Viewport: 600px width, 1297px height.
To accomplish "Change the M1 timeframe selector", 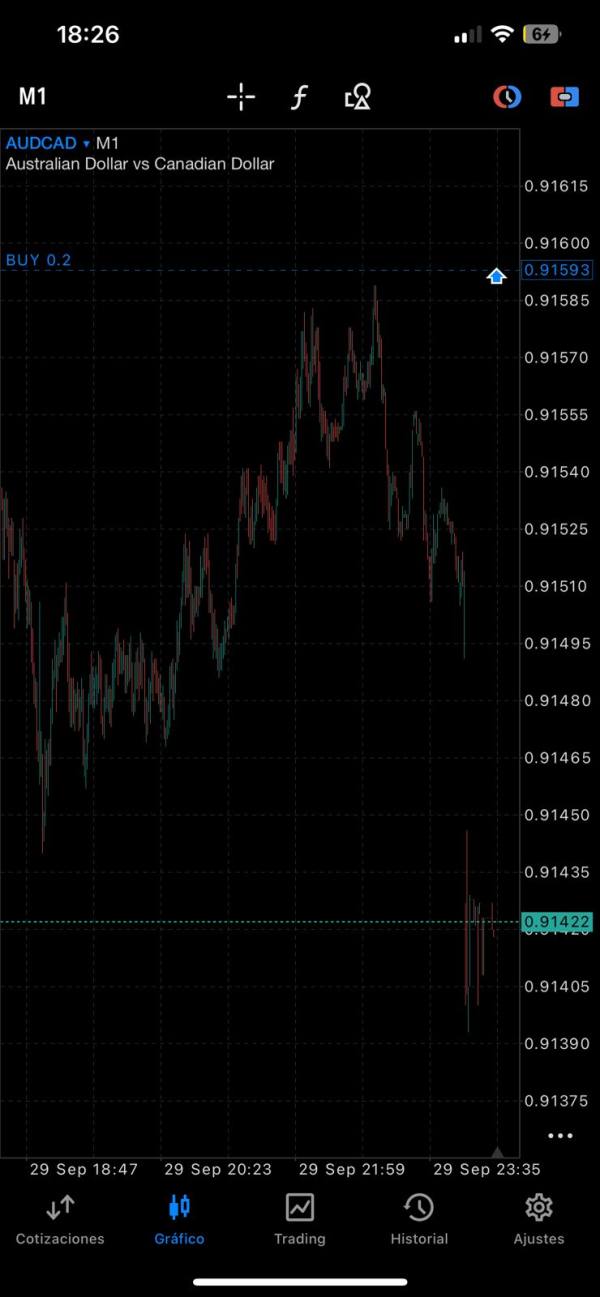I will coord(33,96).
